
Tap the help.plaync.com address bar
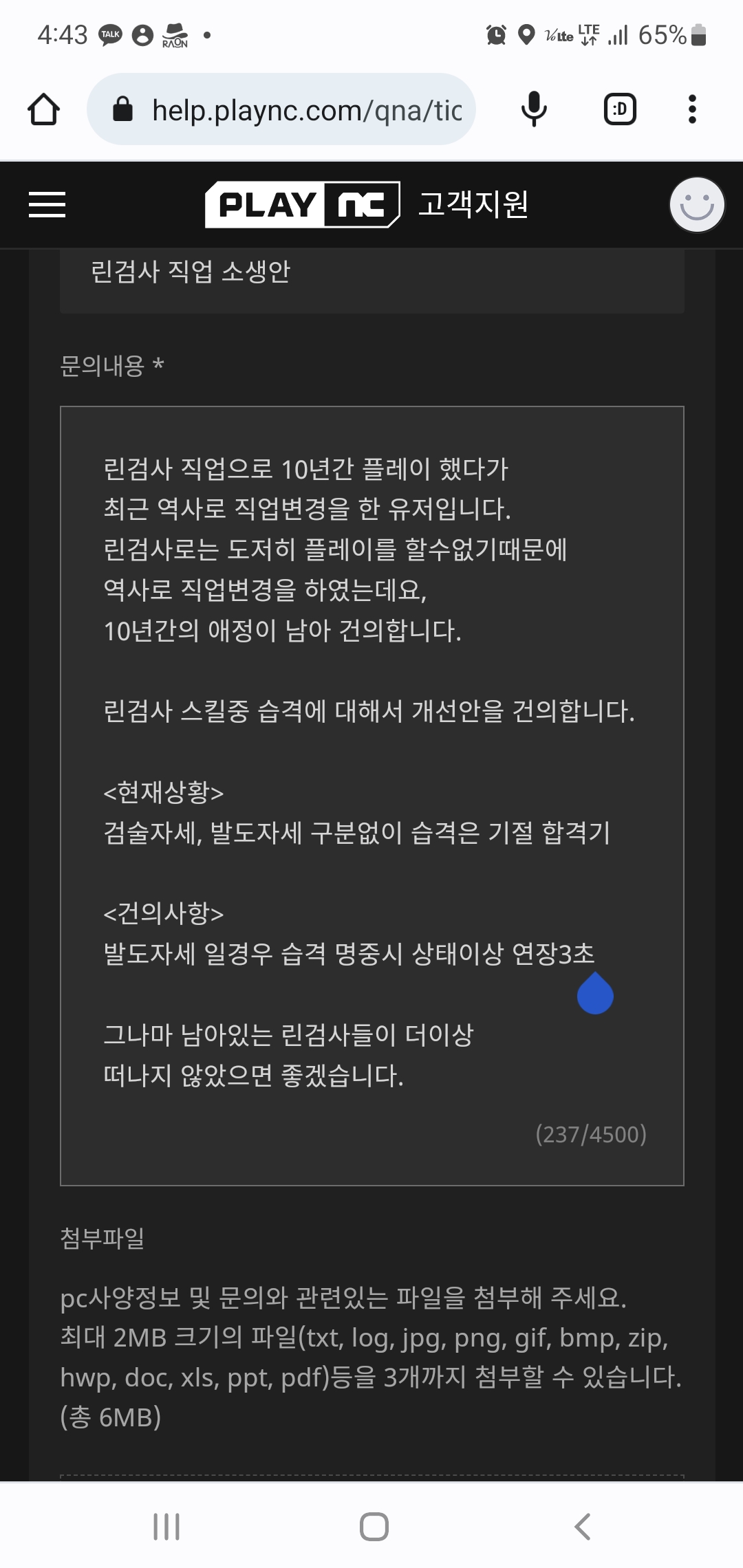pos(281,109)
